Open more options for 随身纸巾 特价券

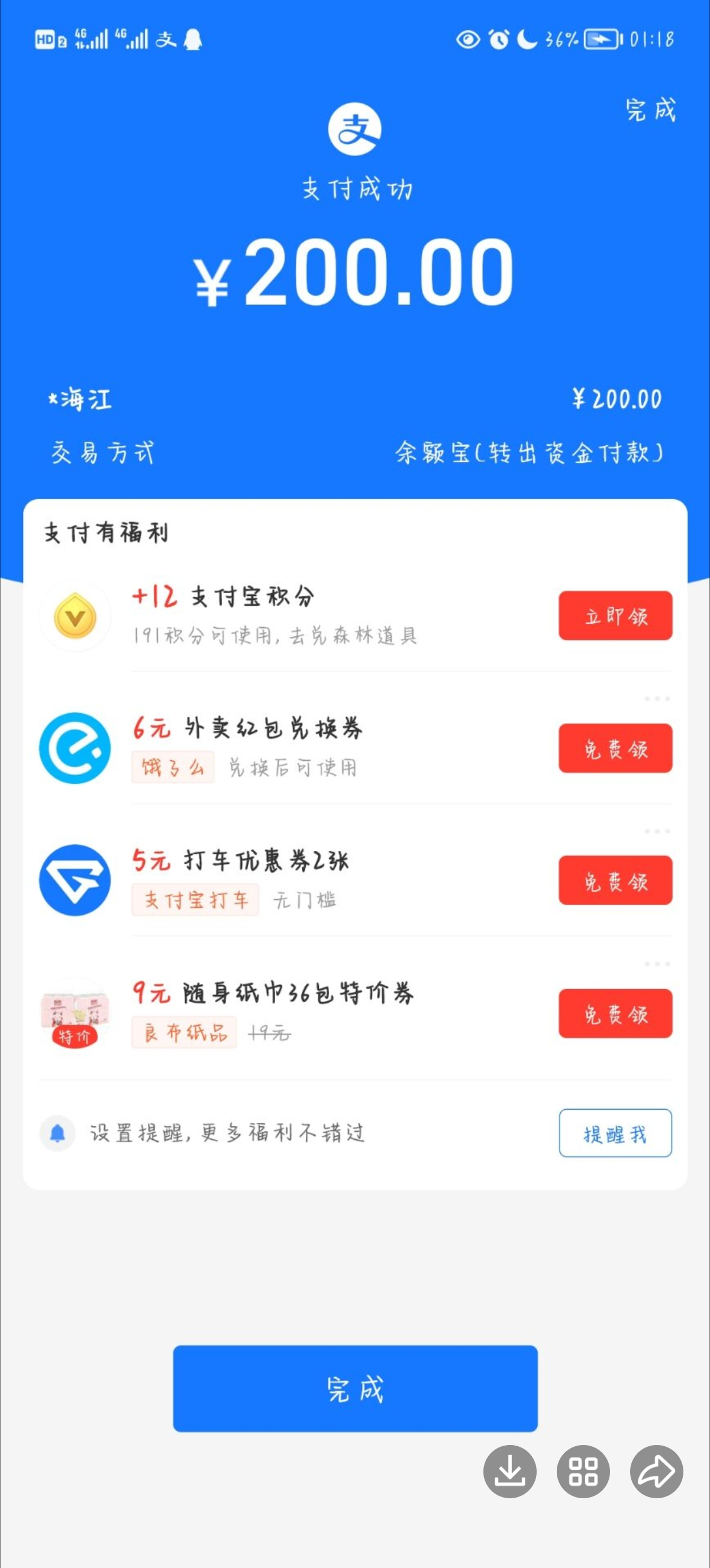[x=657, y=964]
